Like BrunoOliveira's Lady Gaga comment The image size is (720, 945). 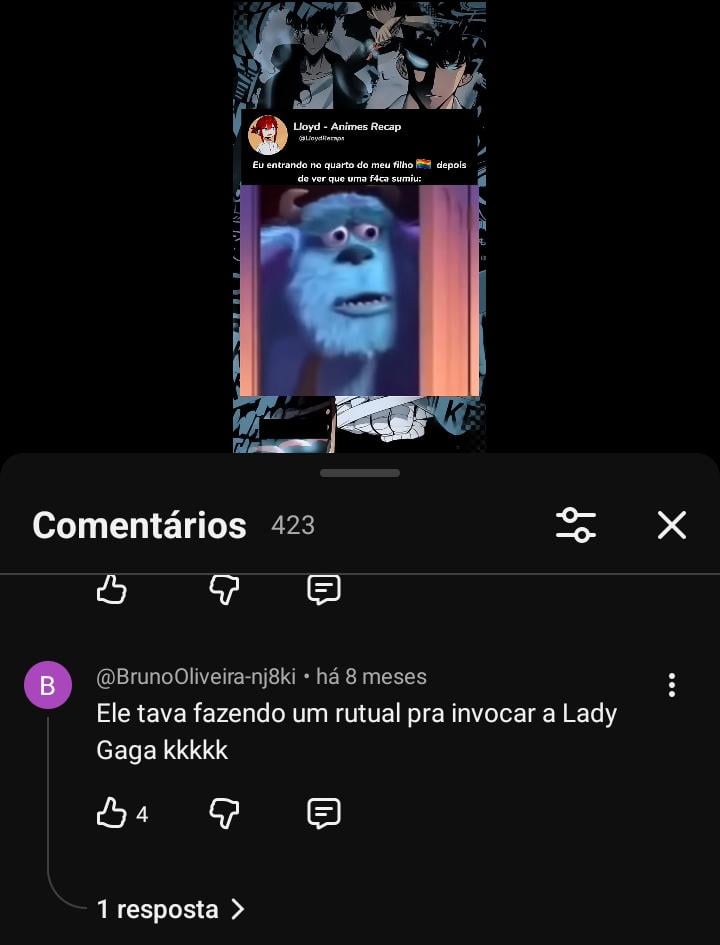(x=111, y=813)
